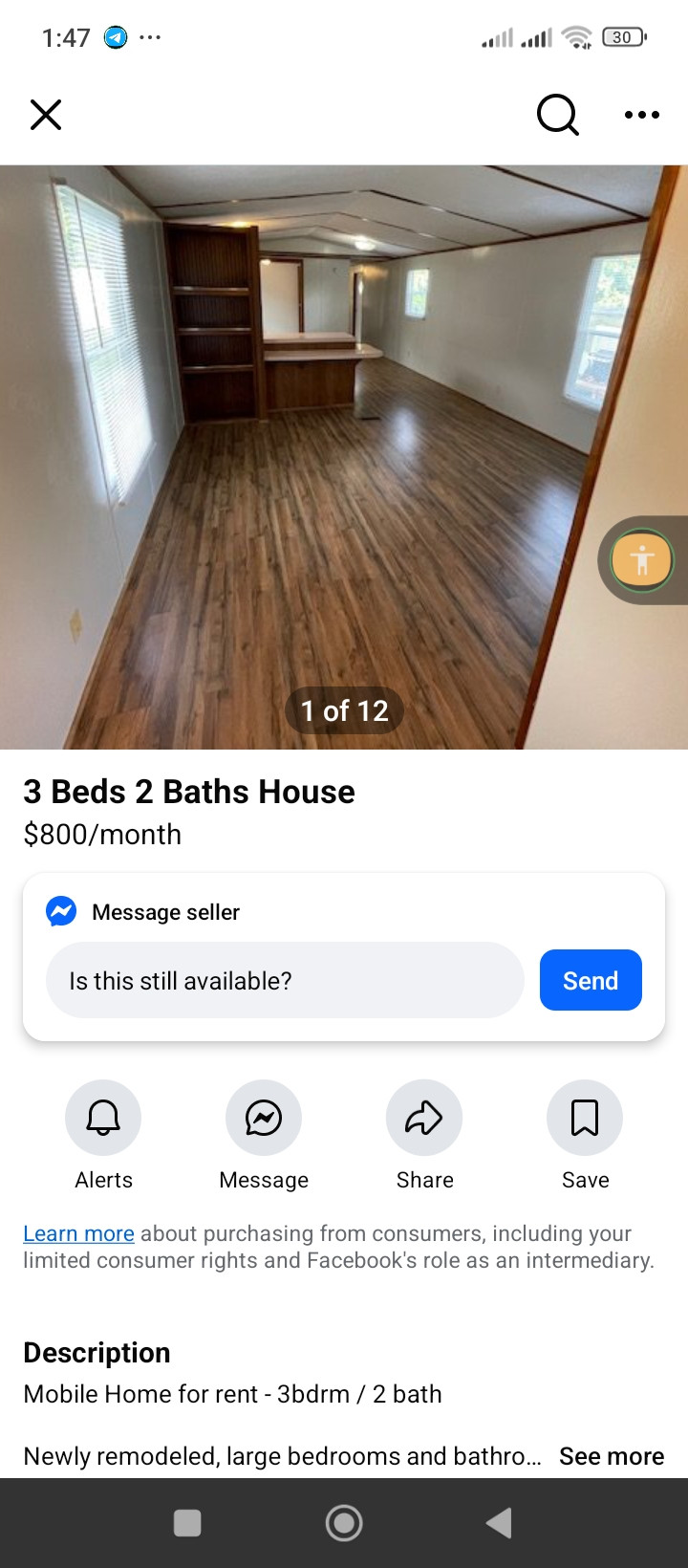Message the seller via the Messenger button
Viewport: 688px width, 1568px height.
point(264,1118)
